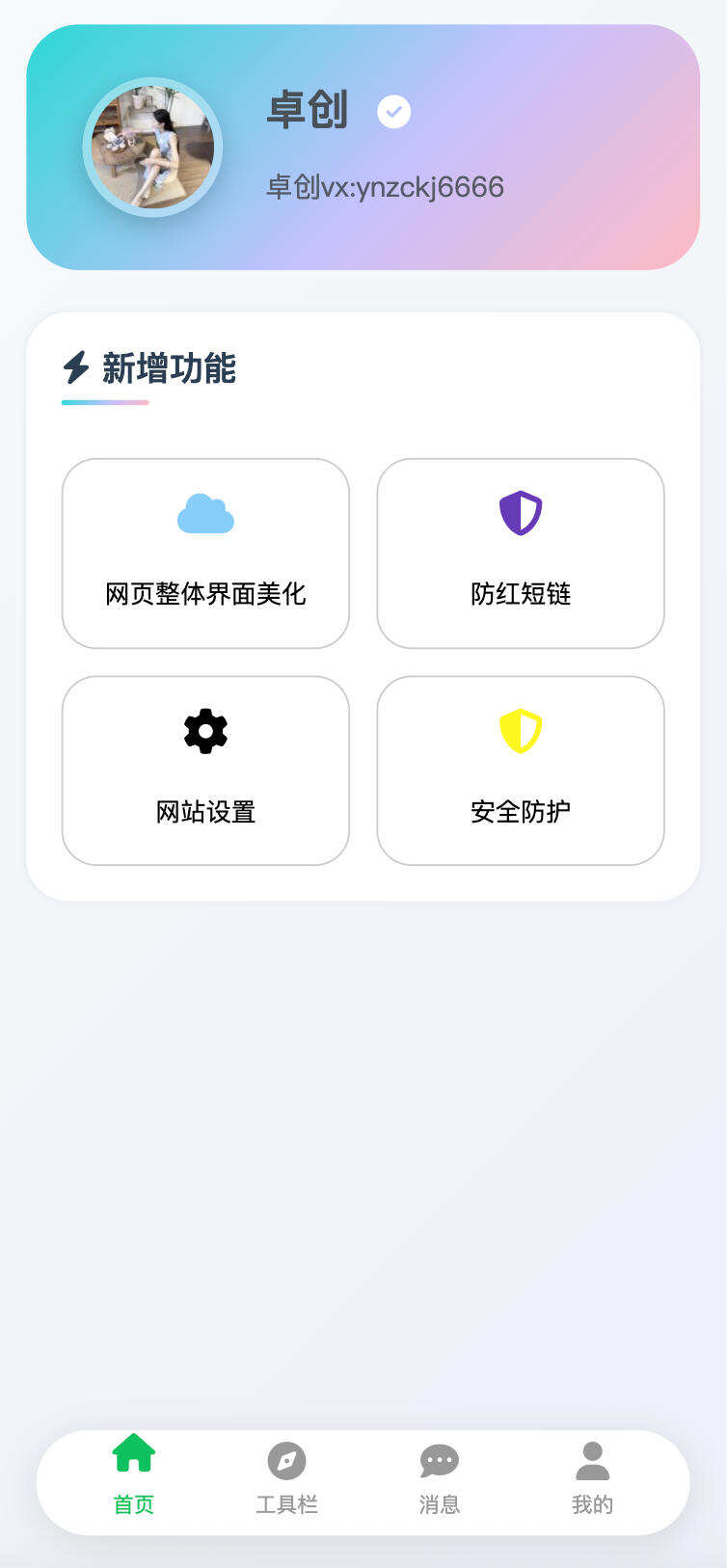Select the home icon in bottom navigation

click(133, 1453)
